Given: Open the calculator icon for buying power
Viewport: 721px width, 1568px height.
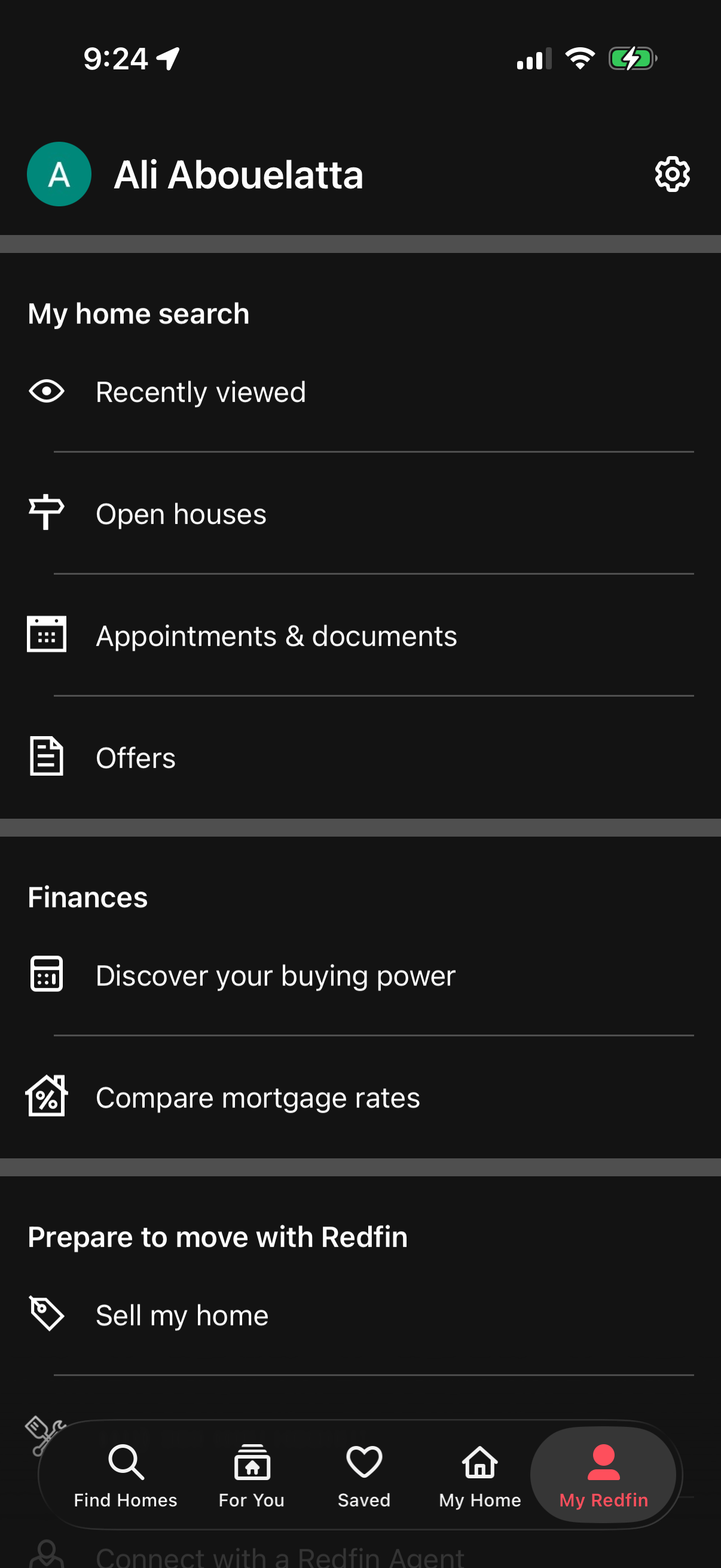Looking at the screenshot, I should coord(45,974).
